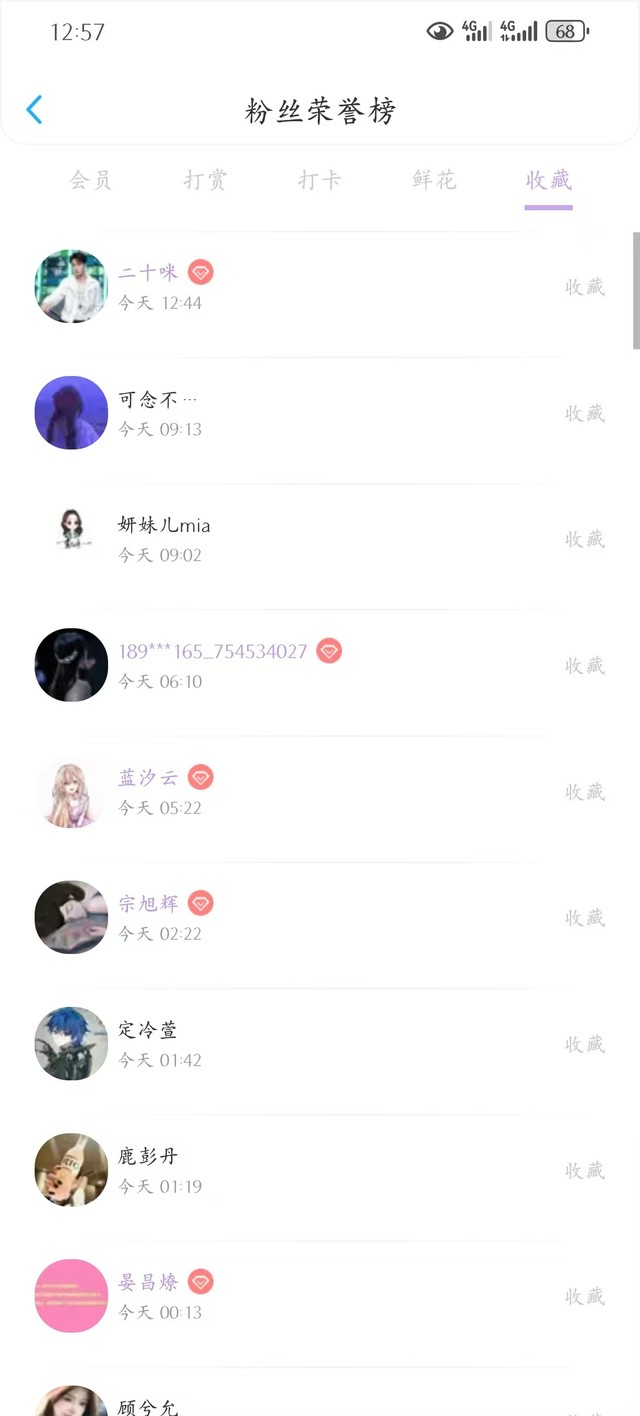The height and width of the screenshot is (1416, 640).
Task: Open the 189***165_754534027 user row
Action: (x=320, y=665)
